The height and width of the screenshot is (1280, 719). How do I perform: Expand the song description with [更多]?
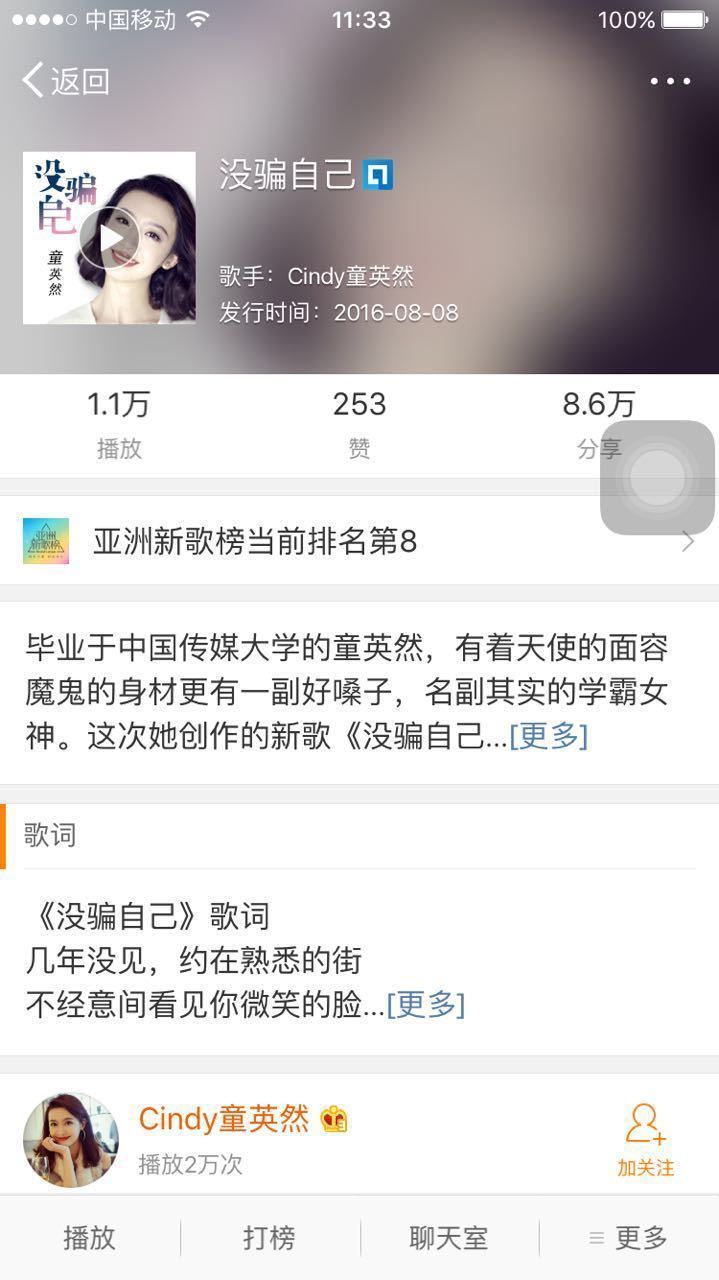click(548, 736)
